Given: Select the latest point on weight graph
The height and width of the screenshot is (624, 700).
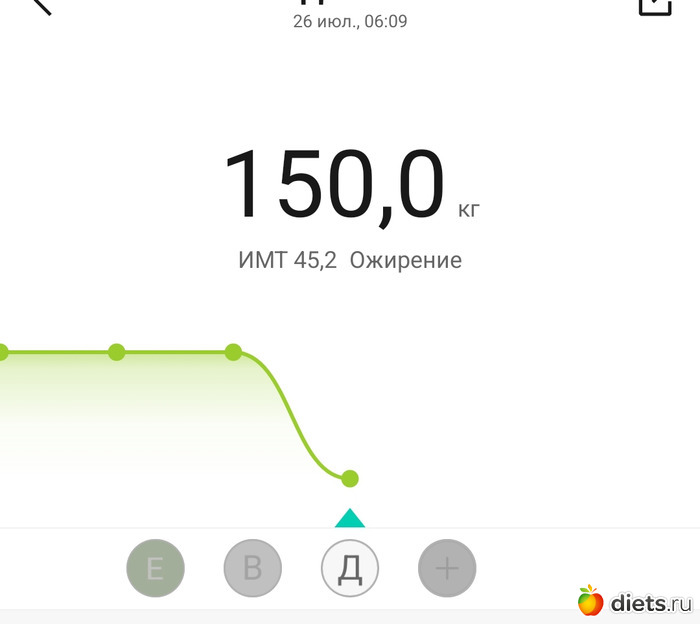Looking at the screenshot, I should [349, 479].
